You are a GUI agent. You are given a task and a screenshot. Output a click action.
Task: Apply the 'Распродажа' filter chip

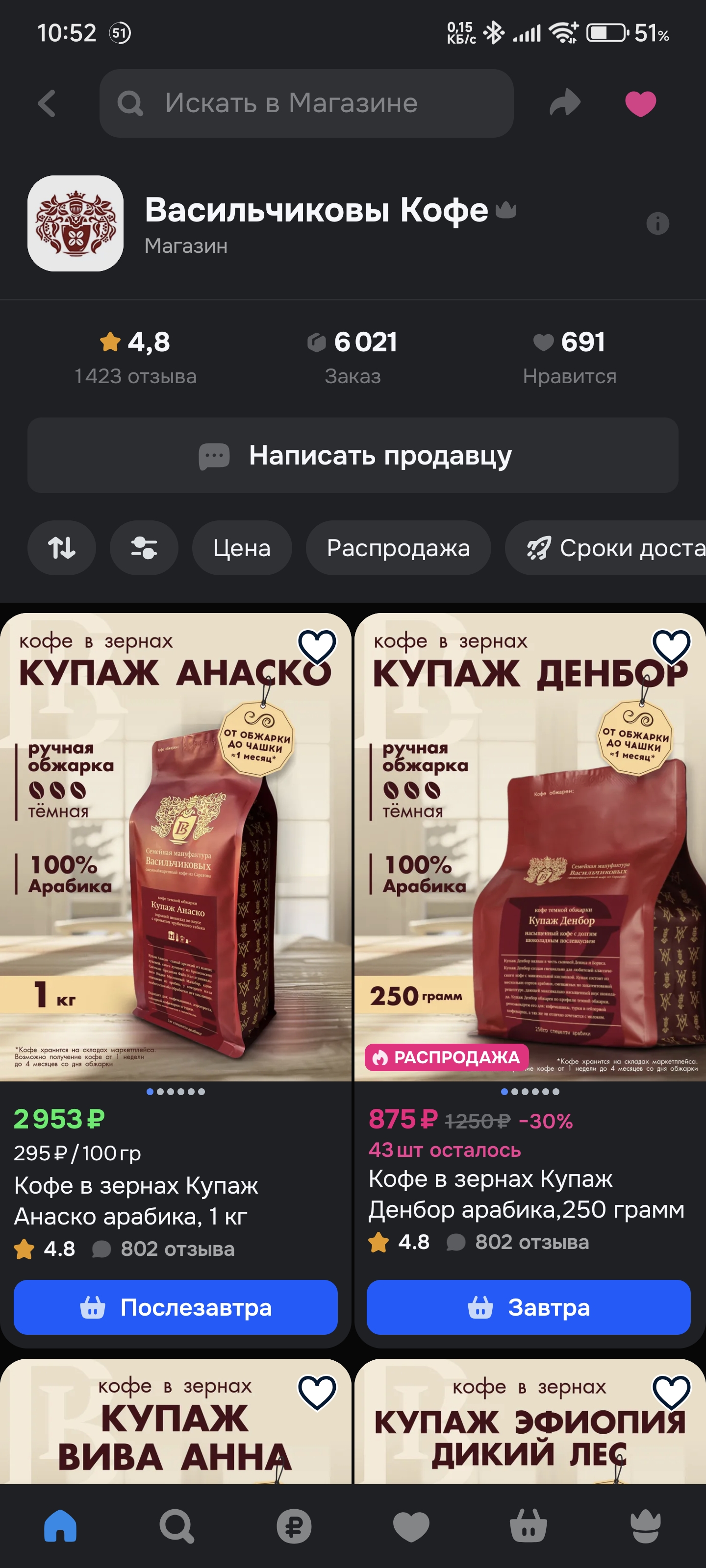398,548
